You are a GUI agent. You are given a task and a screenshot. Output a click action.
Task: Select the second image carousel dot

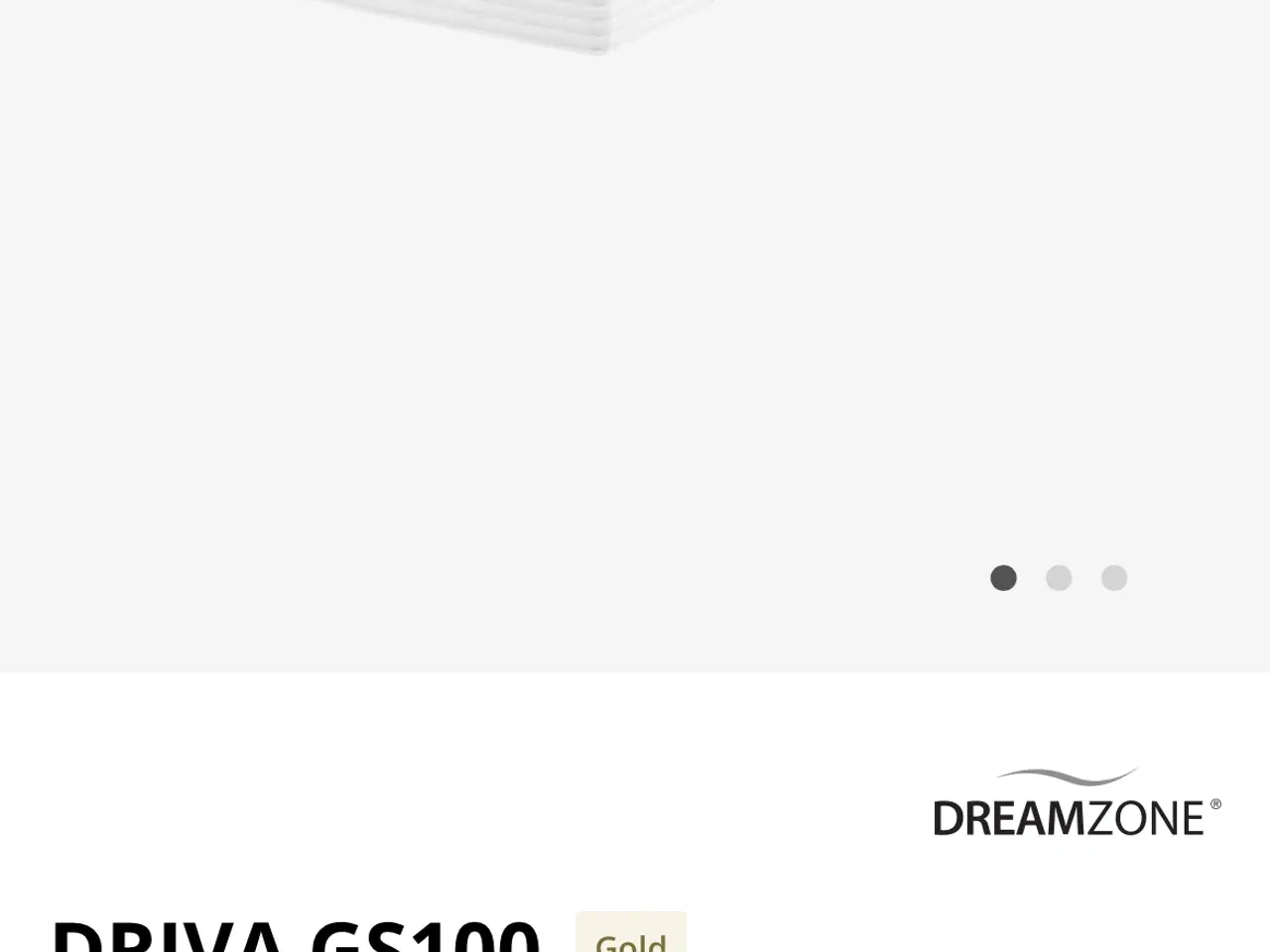(x=1059, y=578)
